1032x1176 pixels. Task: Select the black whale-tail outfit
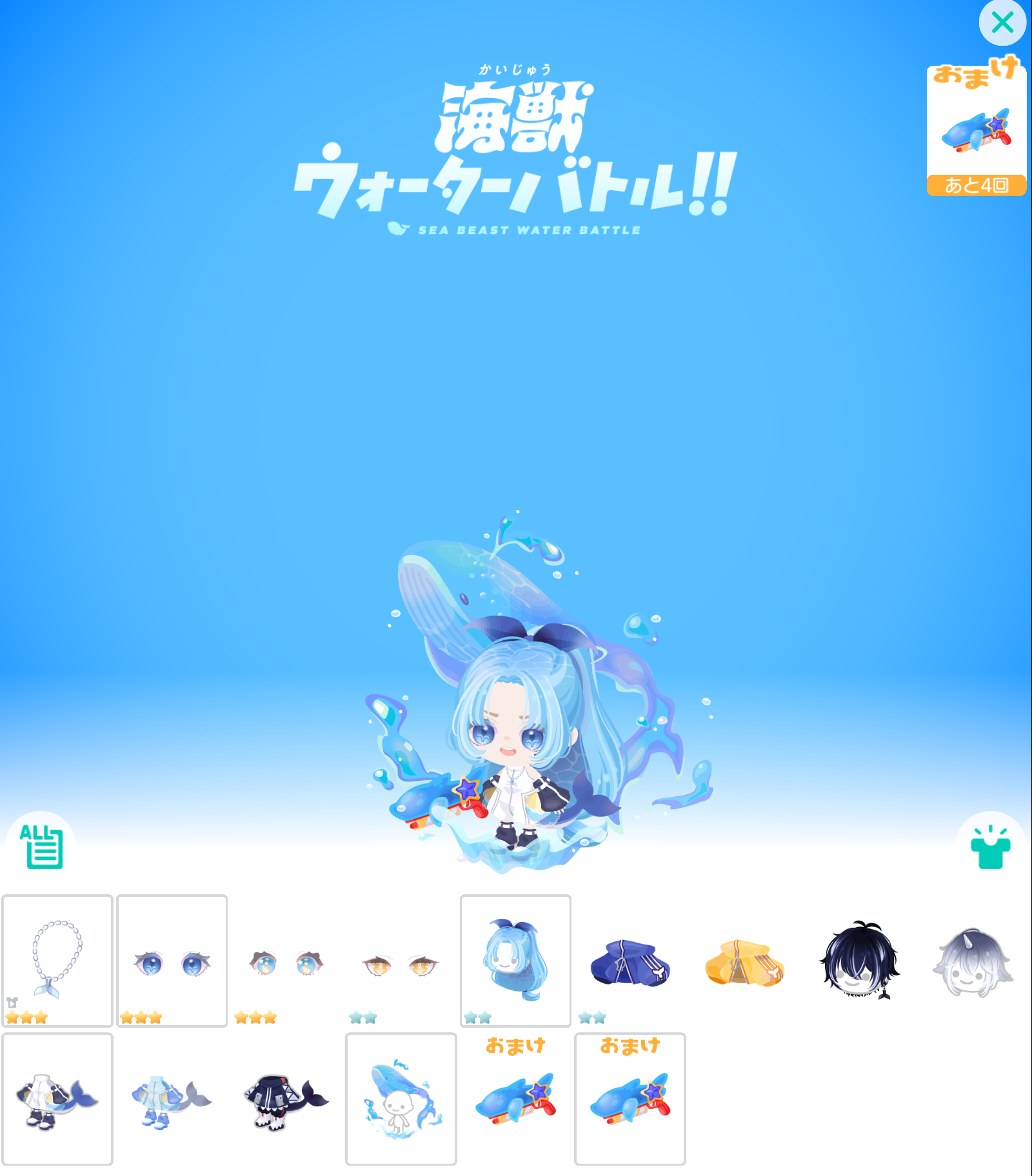[286, 1099]
